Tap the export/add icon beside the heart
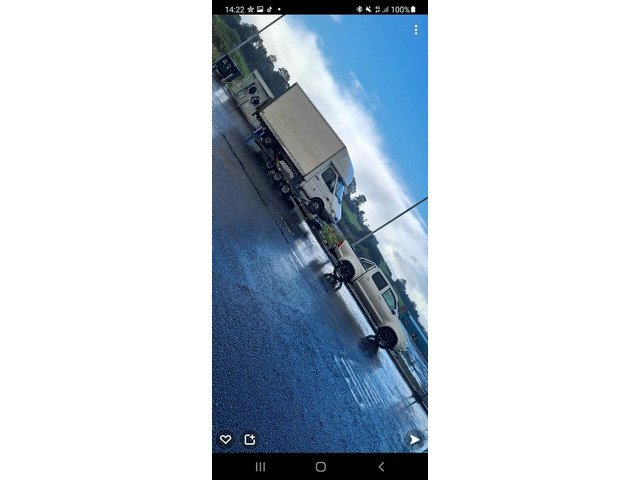 250,439
